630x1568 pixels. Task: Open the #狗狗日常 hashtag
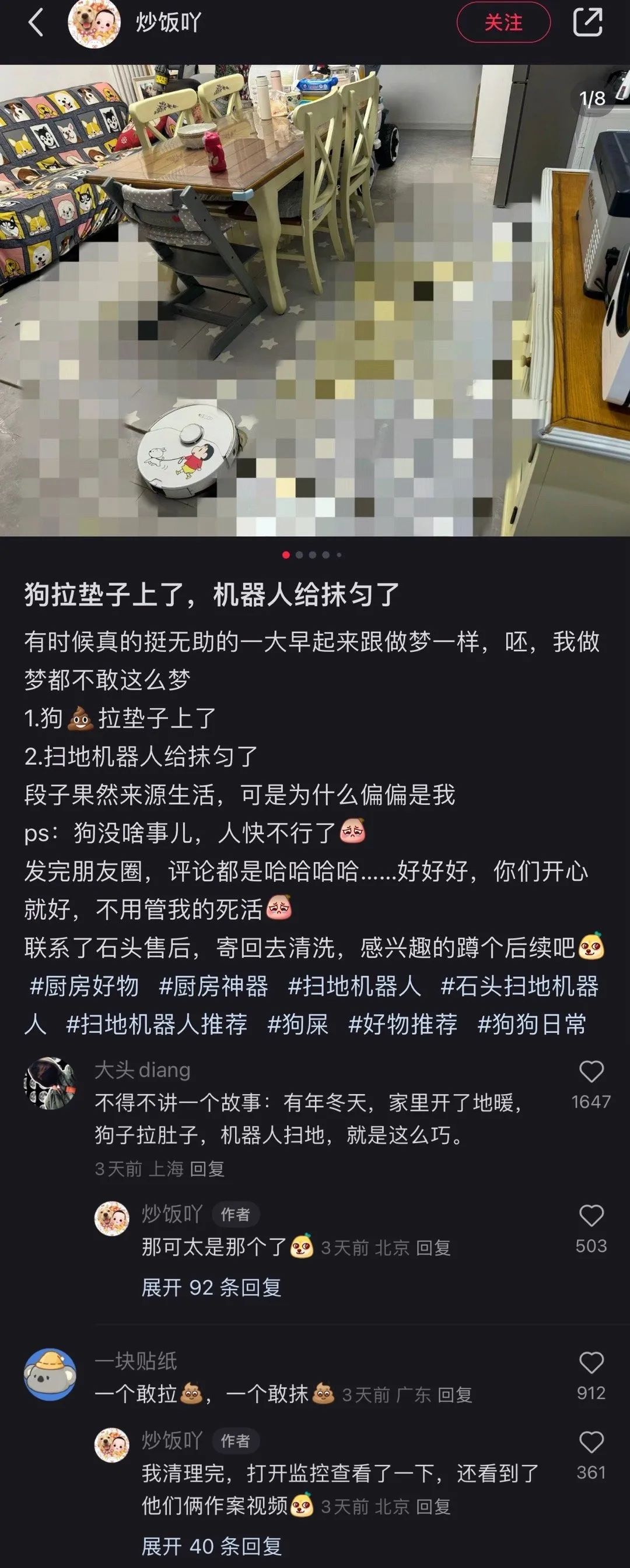coord(532,1024)
